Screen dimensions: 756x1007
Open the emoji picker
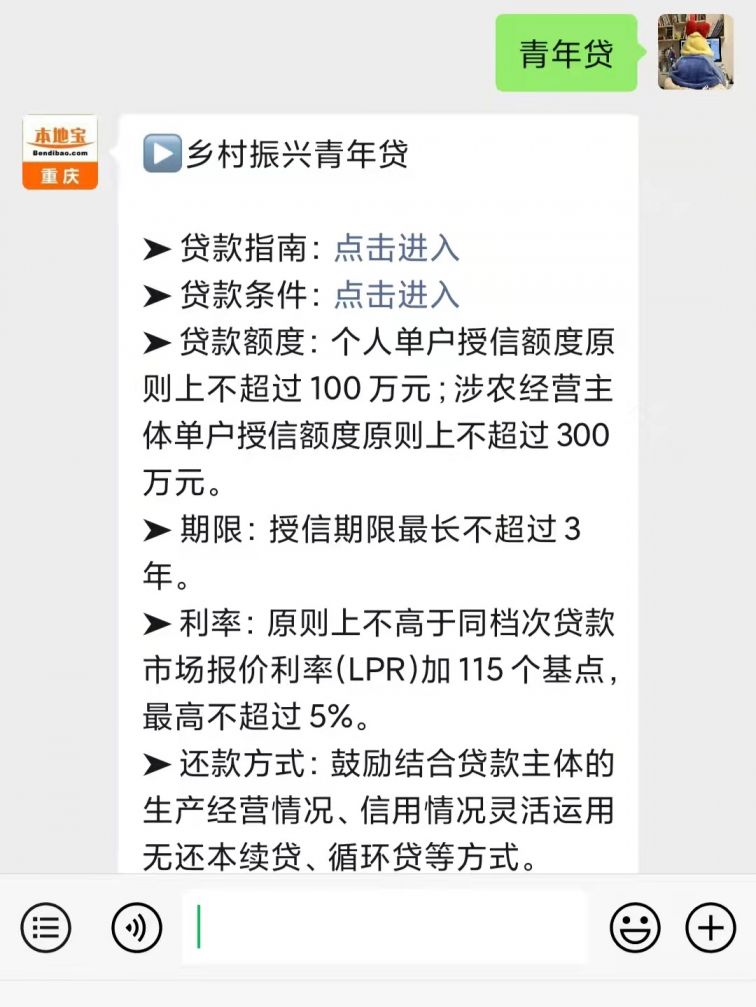(x=635, y=928)
